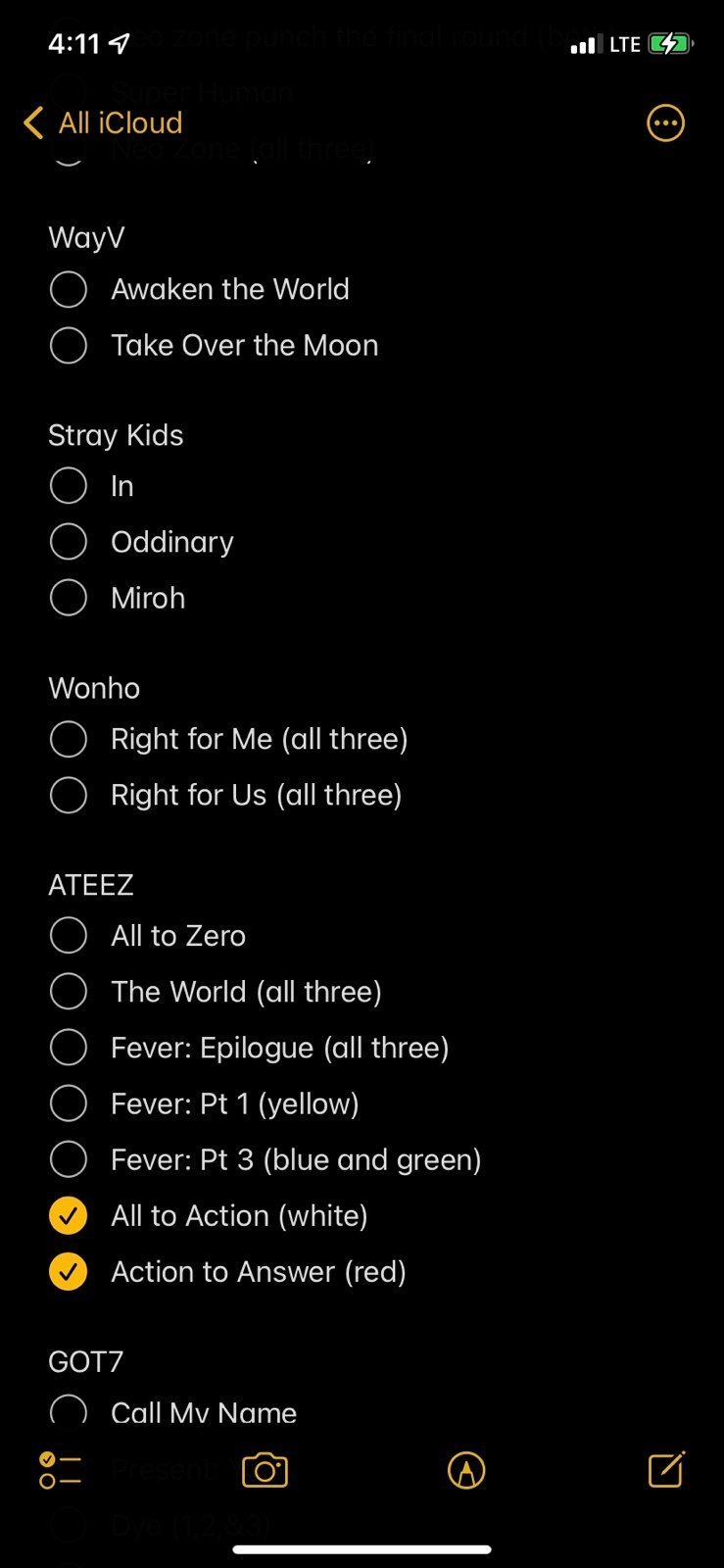Check off Take Over the Moon
This screenshot has height=1568, width=724.
pos(69,345)
